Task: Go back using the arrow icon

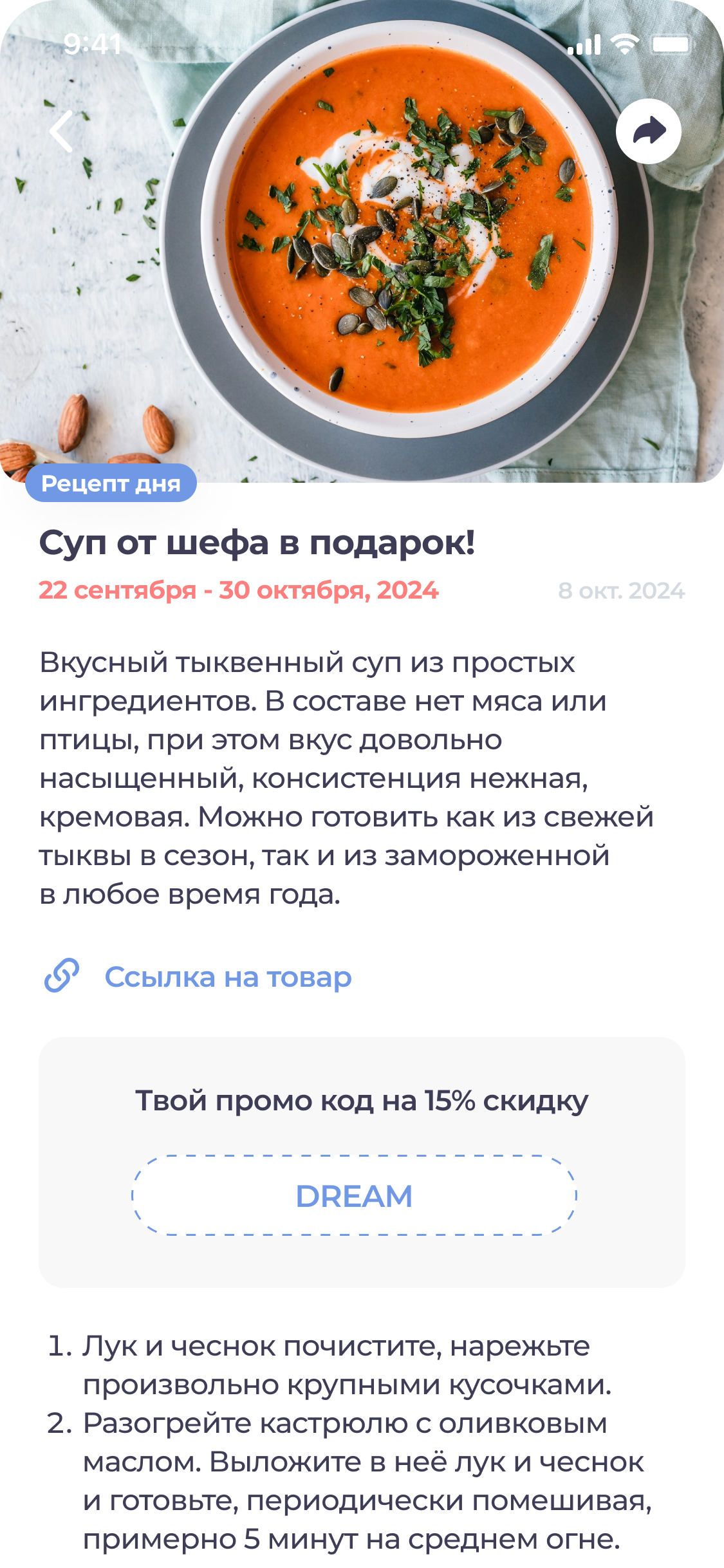Action: tap(62, 131)
